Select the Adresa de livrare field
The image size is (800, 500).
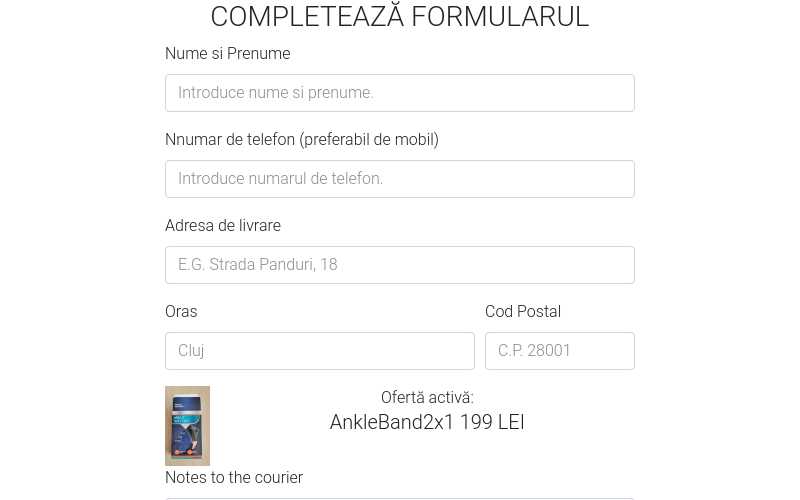[399, 265]
